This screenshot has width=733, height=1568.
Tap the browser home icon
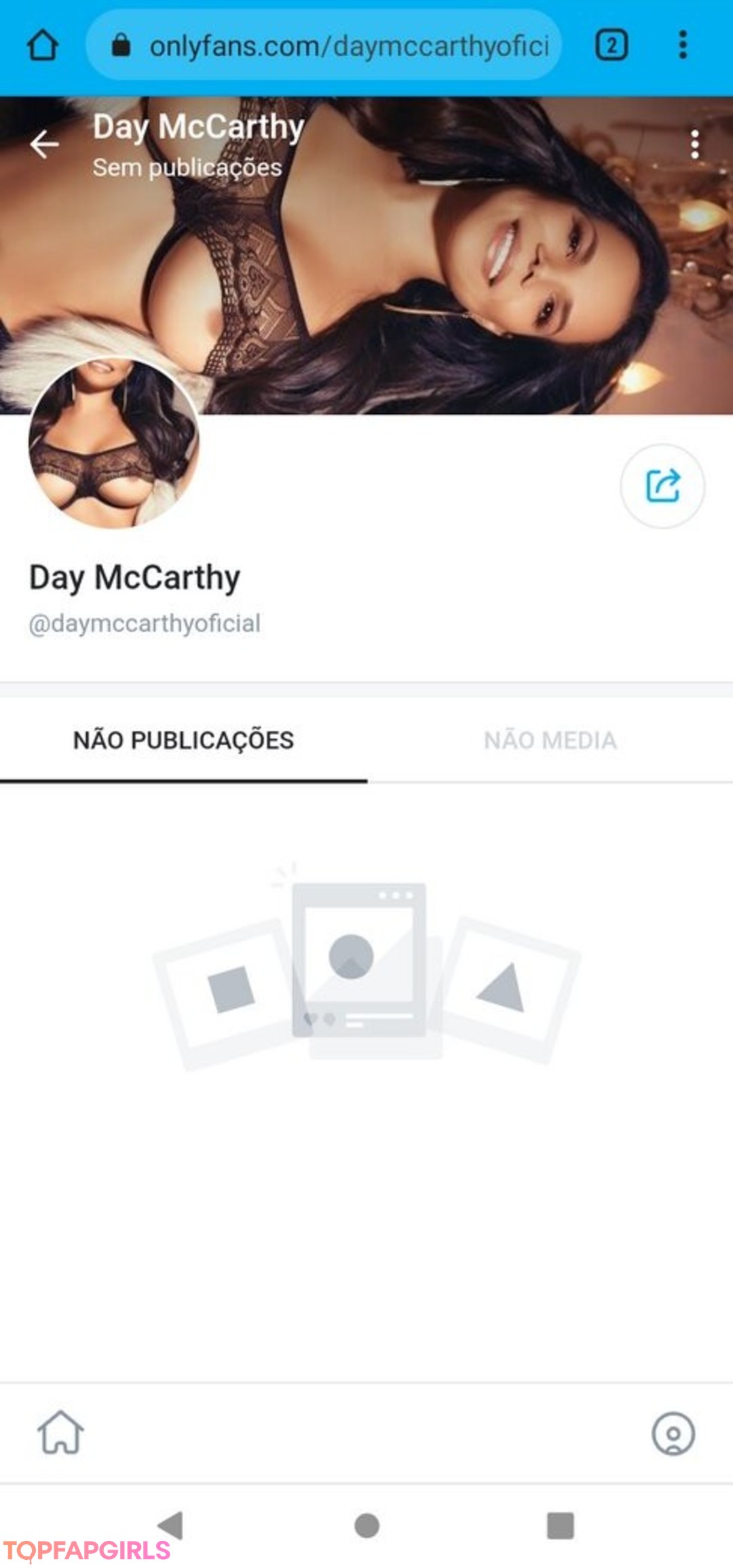(x=43, y=45)
